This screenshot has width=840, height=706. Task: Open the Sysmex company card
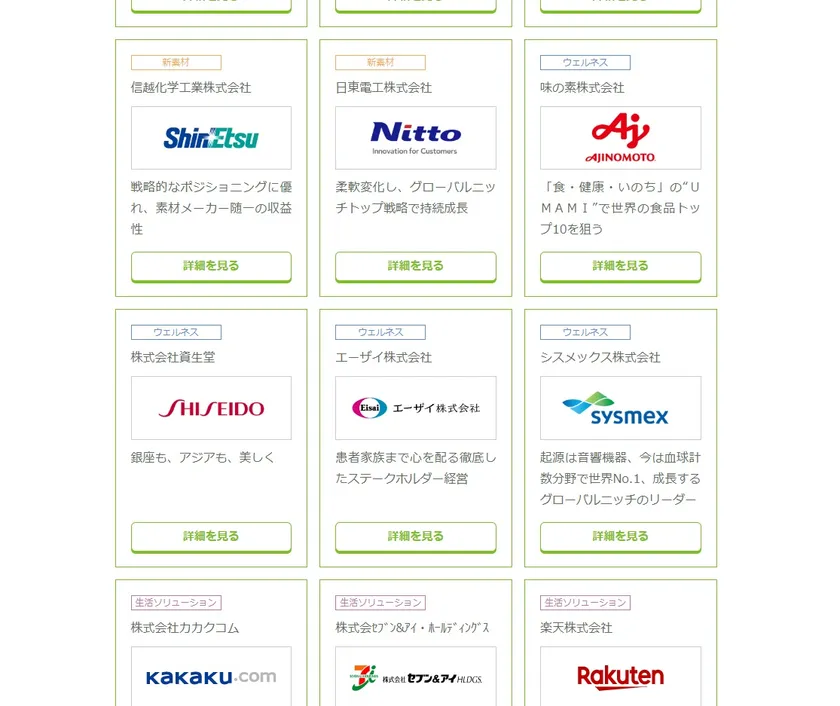click(620, 408)
